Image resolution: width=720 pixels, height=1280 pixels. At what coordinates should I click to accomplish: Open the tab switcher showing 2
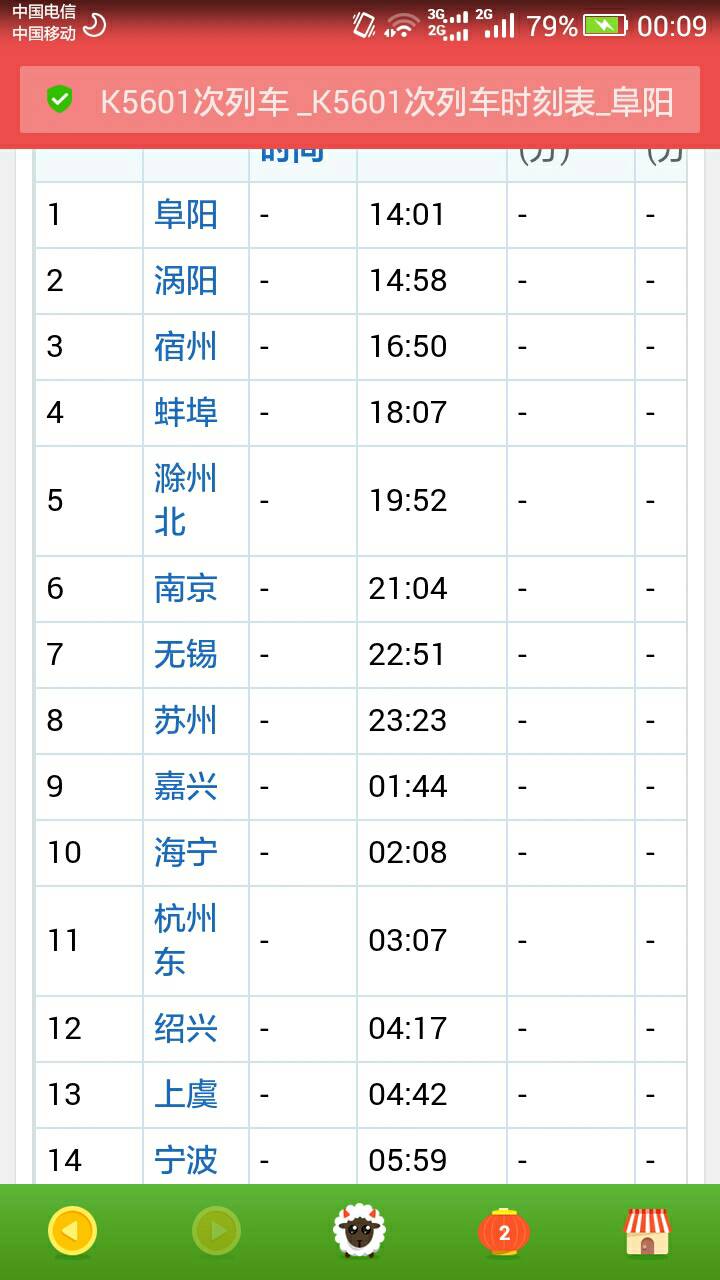pos(504,1232)
